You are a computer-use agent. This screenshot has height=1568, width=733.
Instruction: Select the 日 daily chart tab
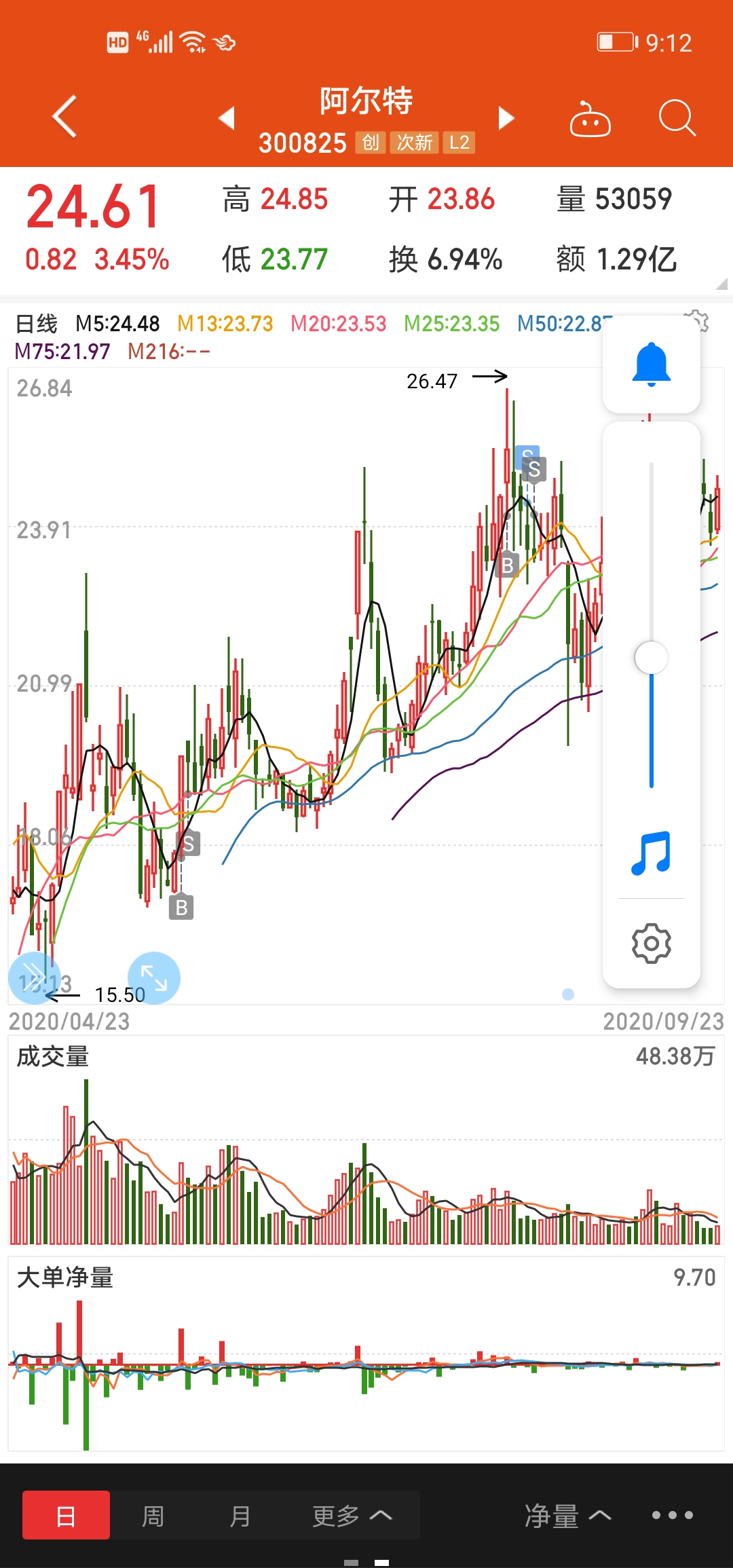point(66,1515)
